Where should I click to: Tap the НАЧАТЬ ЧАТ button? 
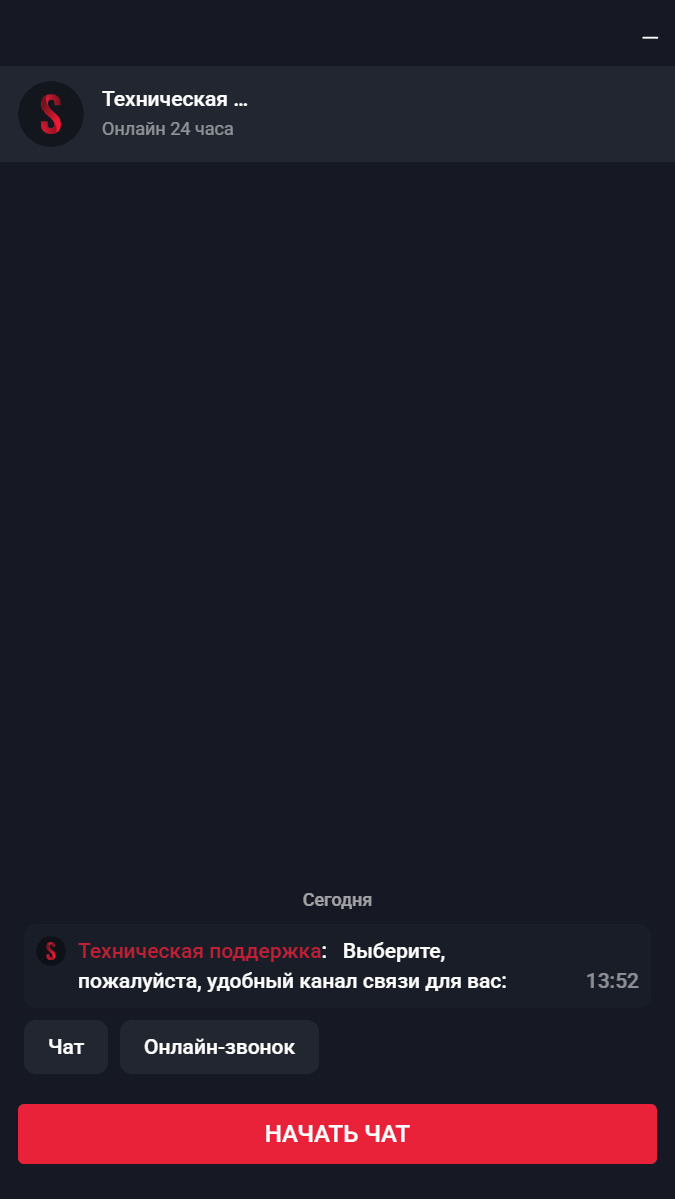337,1134
